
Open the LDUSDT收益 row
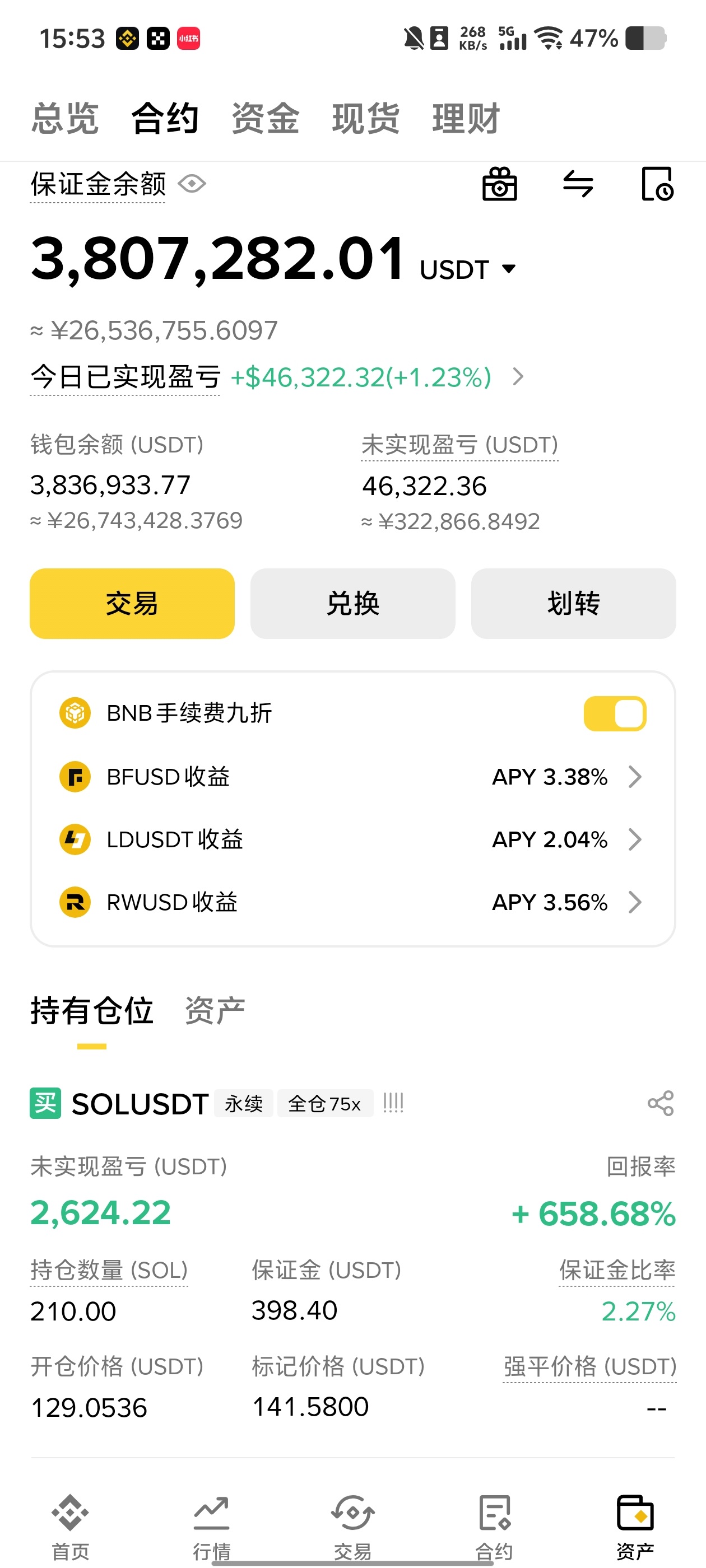tap(352, 839)
